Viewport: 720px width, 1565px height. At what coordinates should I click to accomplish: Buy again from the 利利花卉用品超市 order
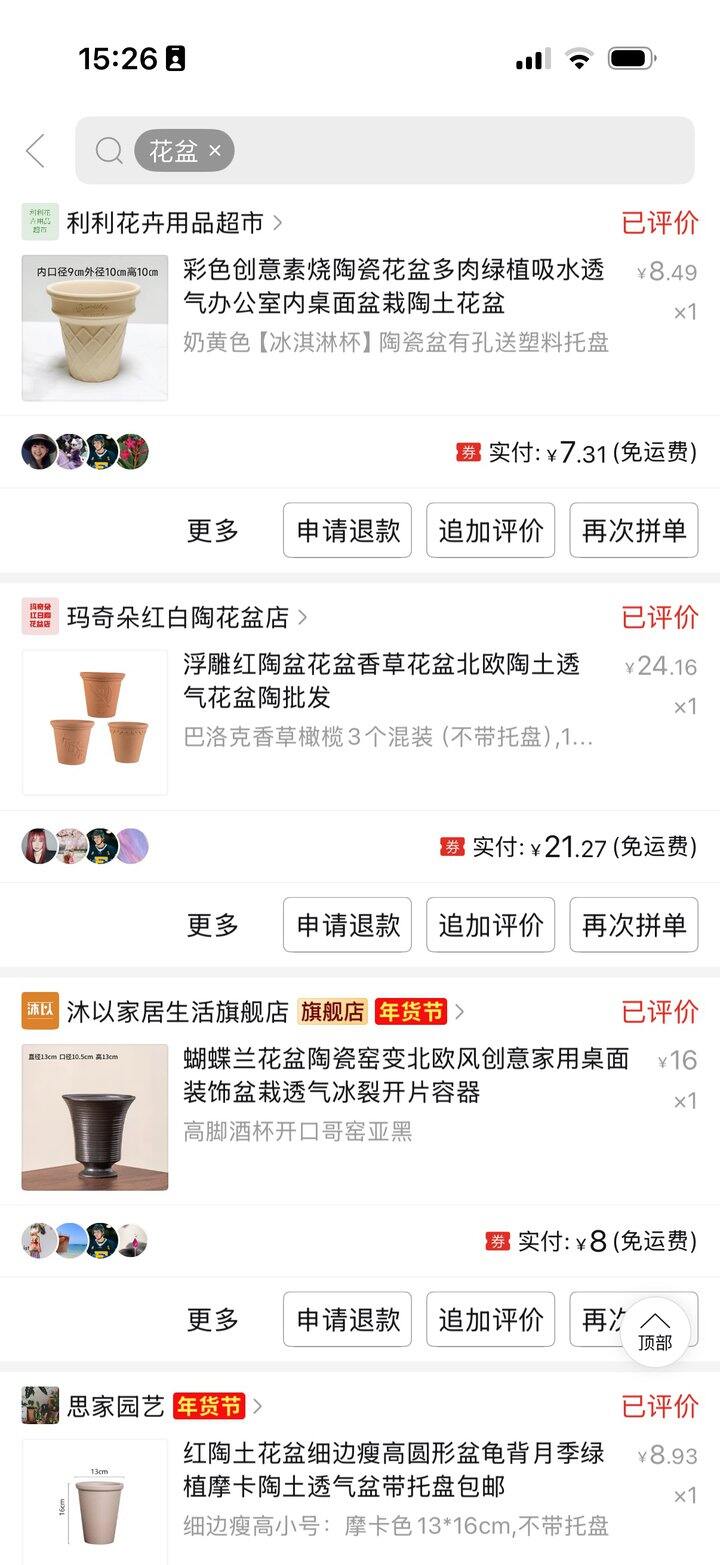coord(634,530)
